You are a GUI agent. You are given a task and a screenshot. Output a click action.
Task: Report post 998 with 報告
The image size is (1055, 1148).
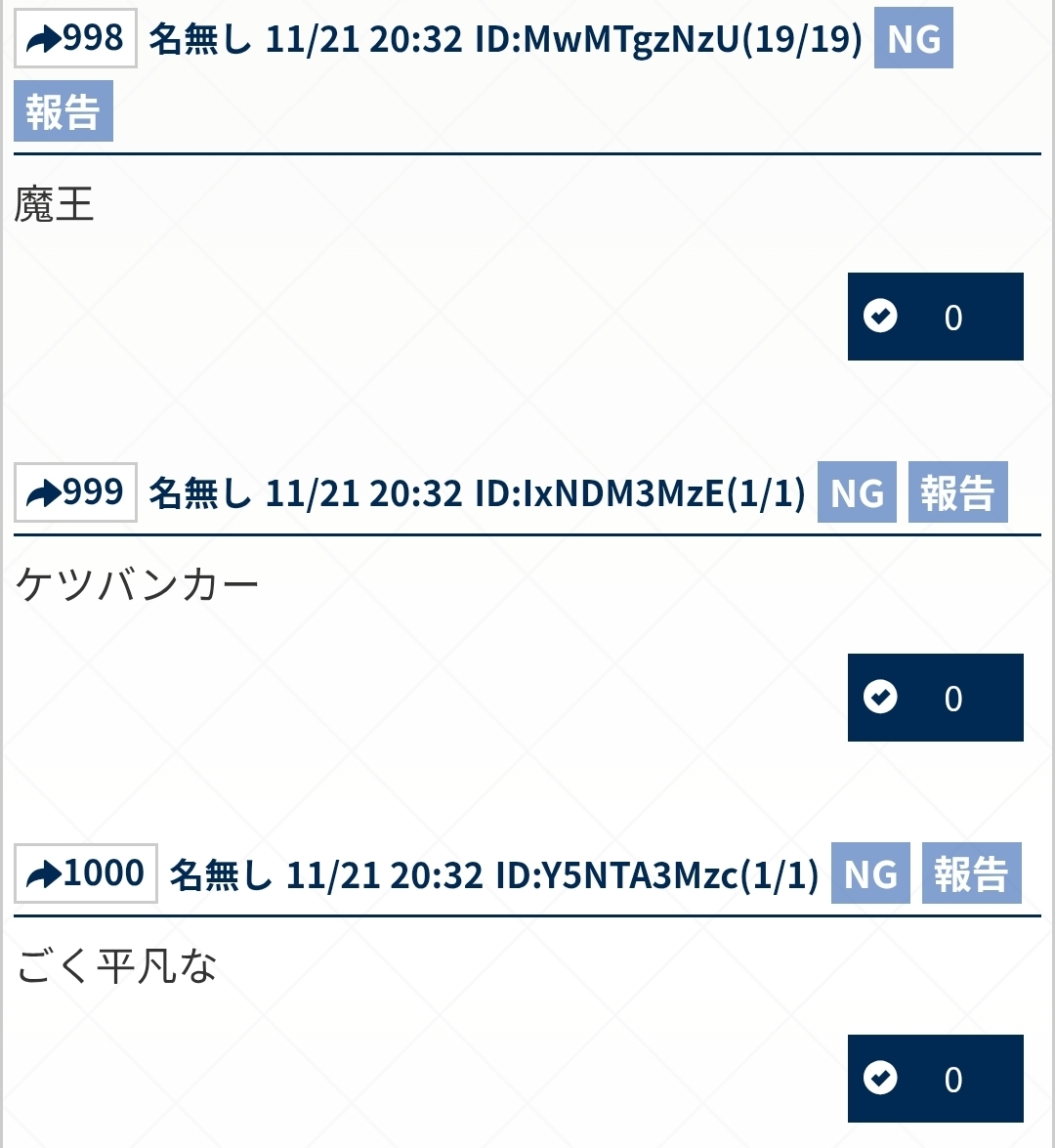point(63,111)
